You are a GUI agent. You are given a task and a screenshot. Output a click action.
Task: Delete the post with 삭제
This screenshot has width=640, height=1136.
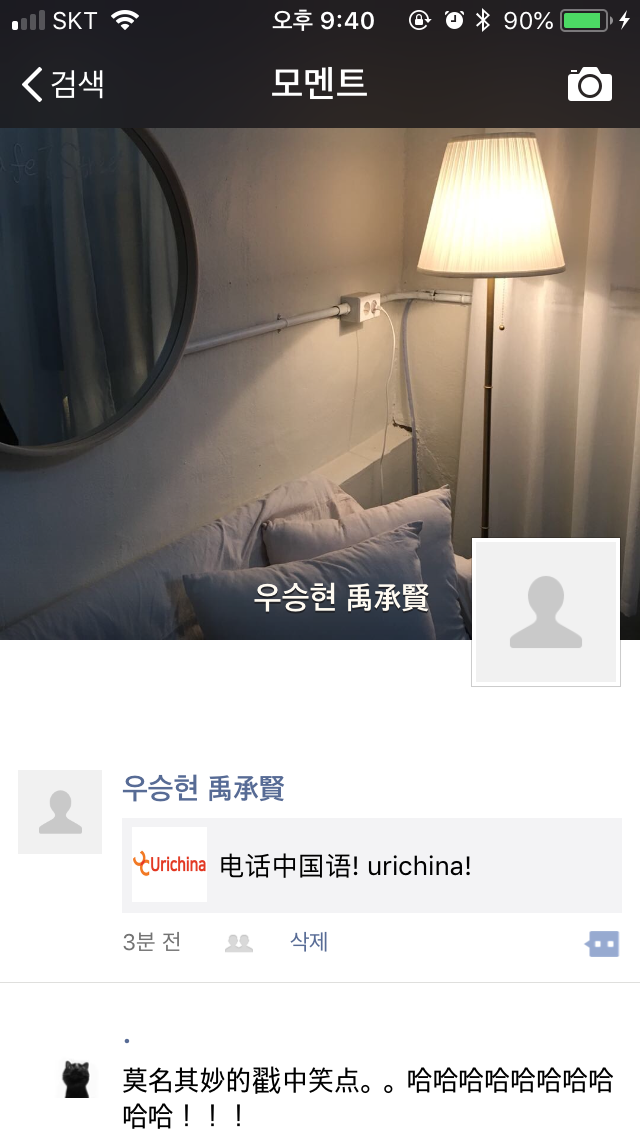309,942
